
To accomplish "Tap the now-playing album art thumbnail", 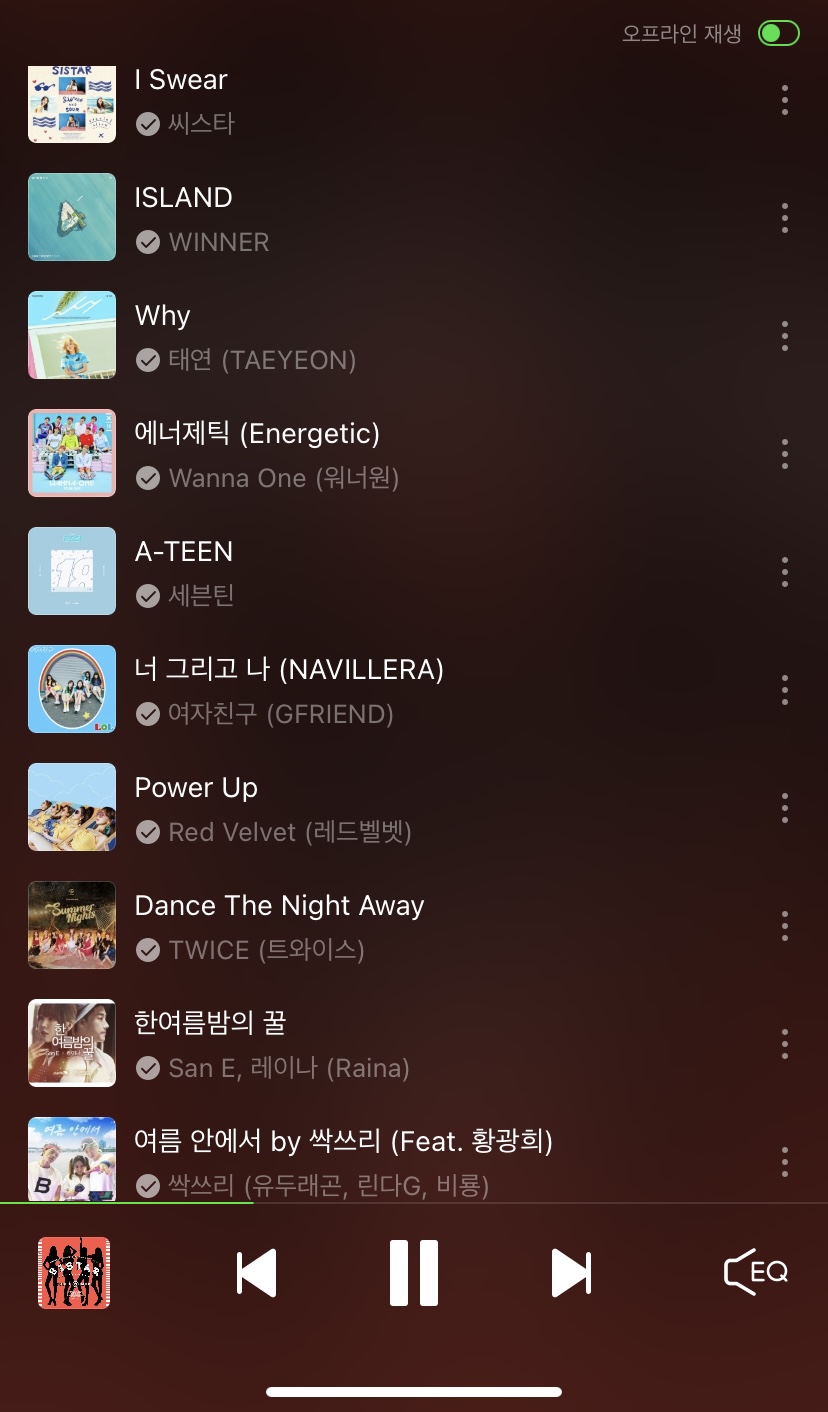I will pyautogui.click(x=72, y=1271).
